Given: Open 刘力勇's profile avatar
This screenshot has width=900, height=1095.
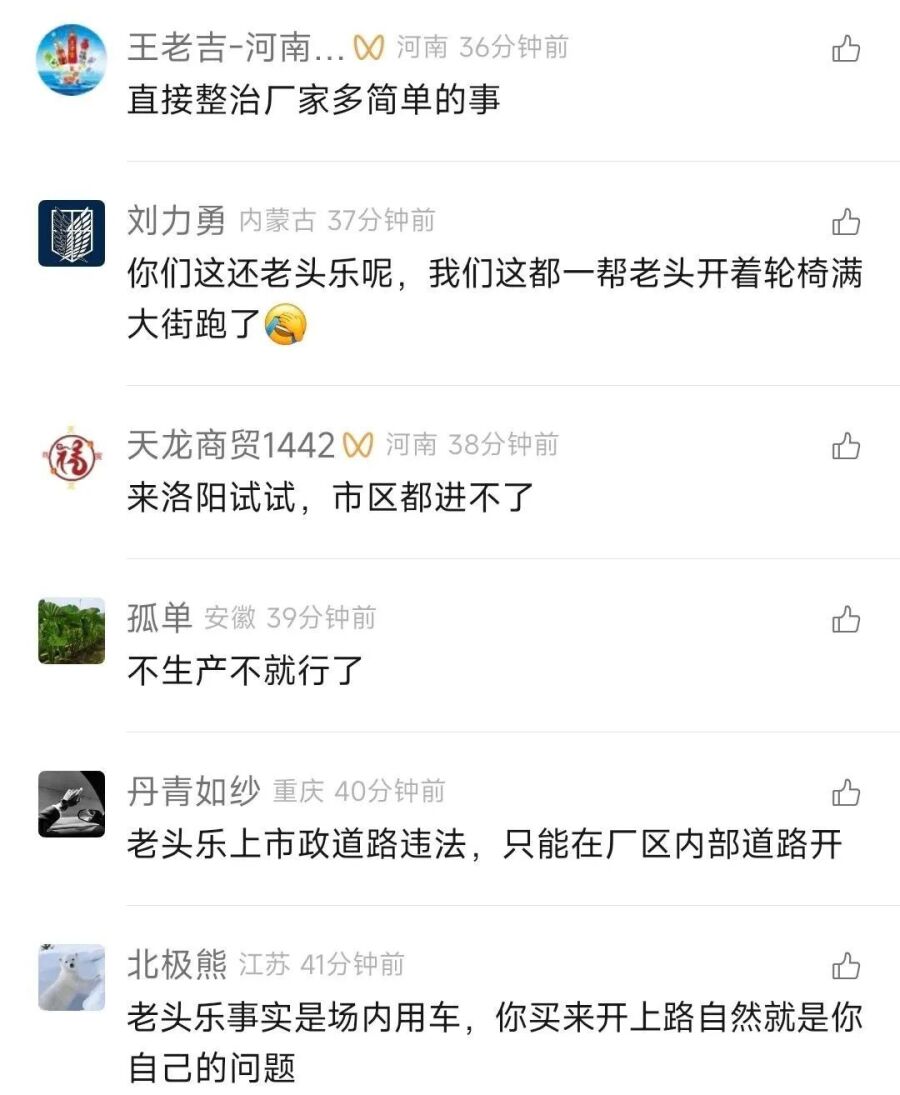Looking at the screenshot, I should coord(71,233).
